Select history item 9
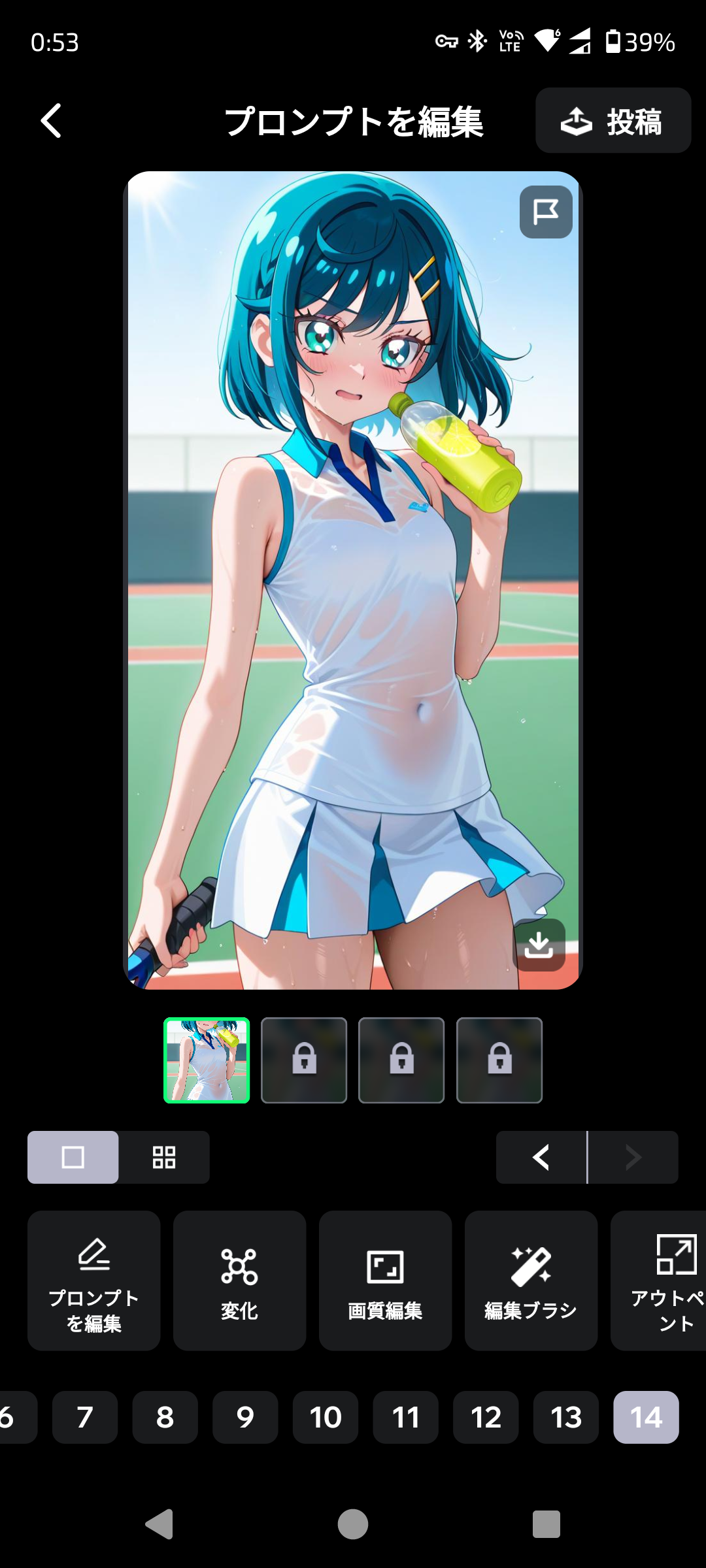The width and height of the screenshot is (706, 1568). pyautogui.click(x=245, y=1417)
